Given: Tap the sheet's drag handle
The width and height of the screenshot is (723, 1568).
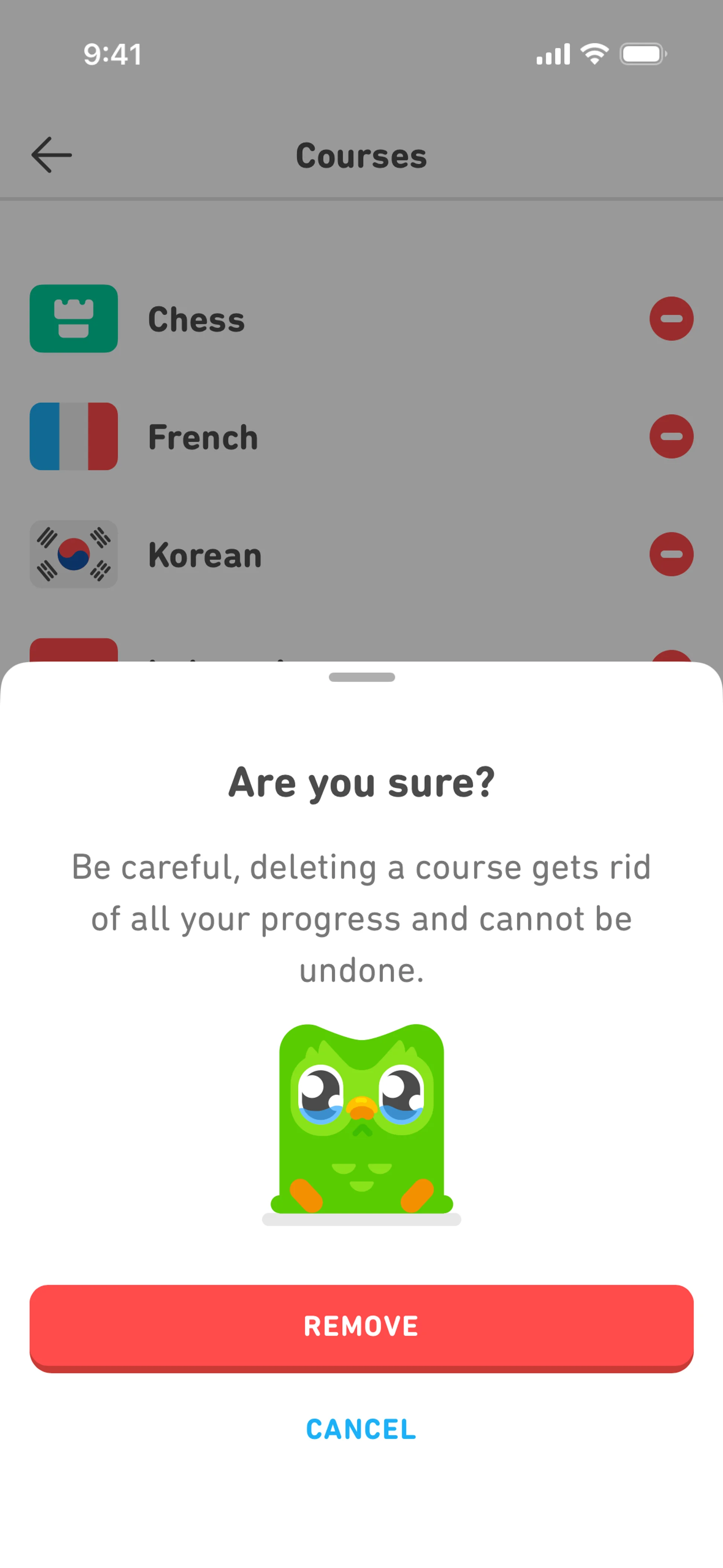Looking at the screenshot, I should pos(361,677).
